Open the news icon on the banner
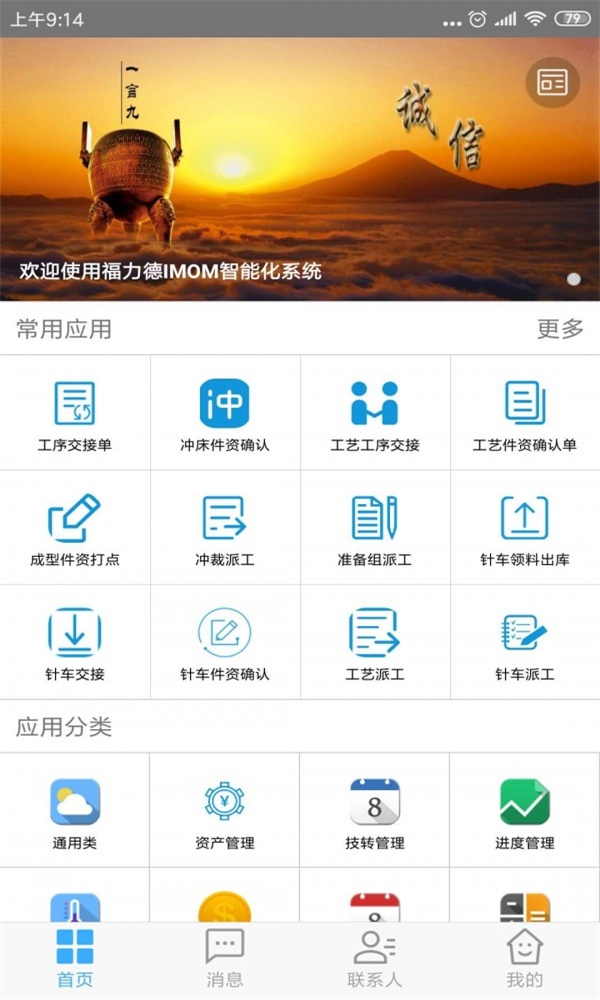600x1000 pixels. 553,82
